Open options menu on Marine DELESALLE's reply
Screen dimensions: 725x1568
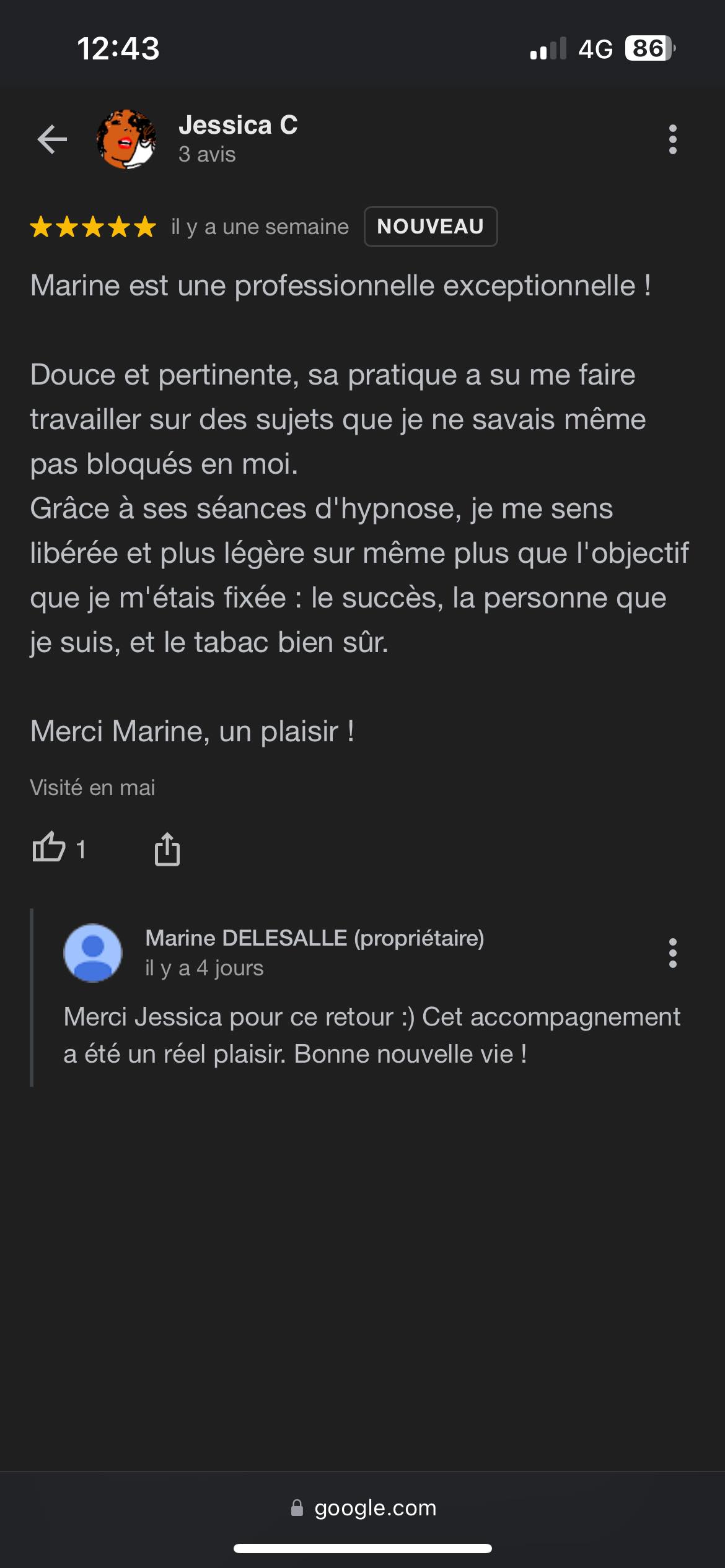click(672, 953)
